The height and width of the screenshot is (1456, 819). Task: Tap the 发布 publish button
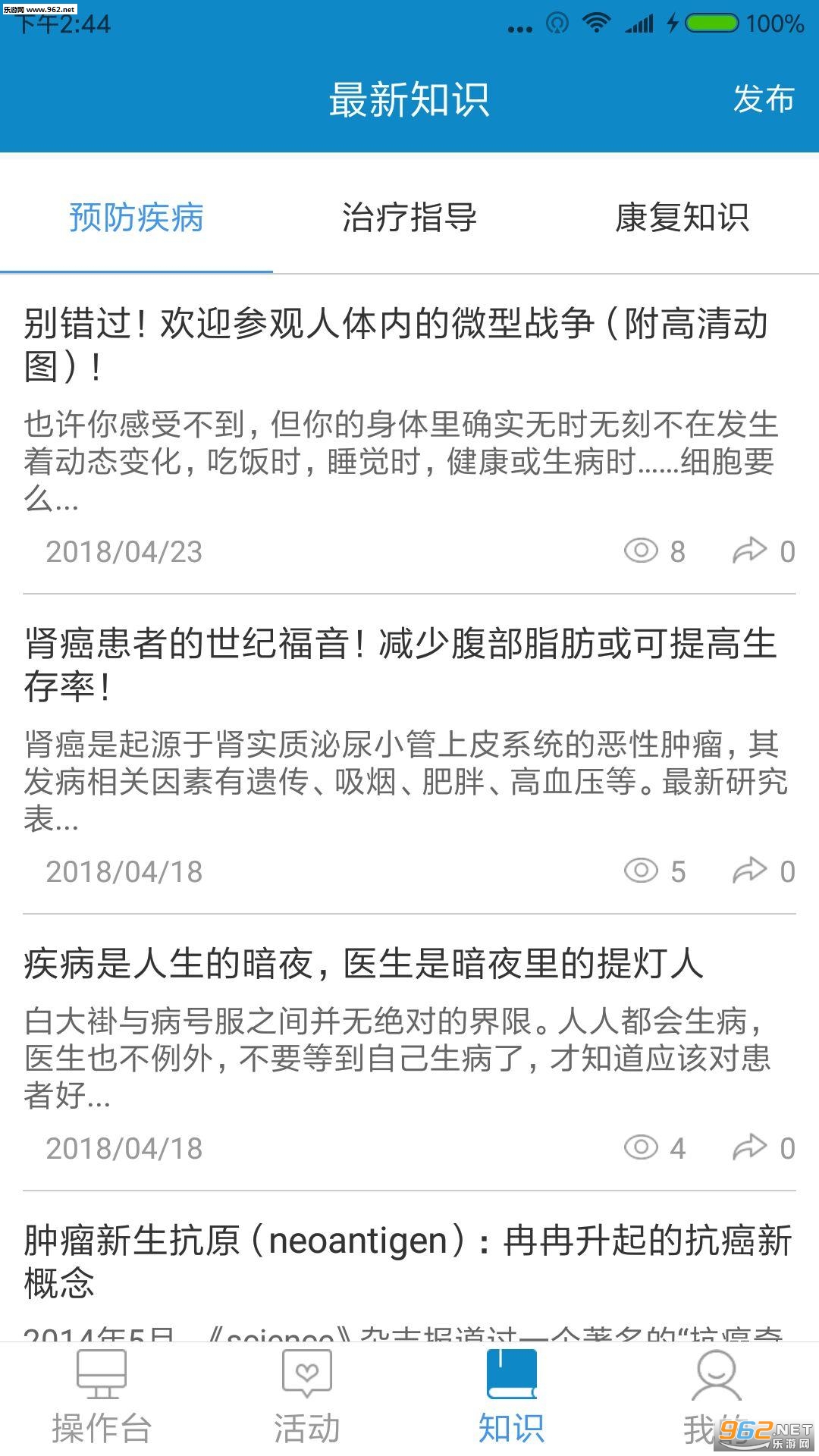click(x=763, y=99)
